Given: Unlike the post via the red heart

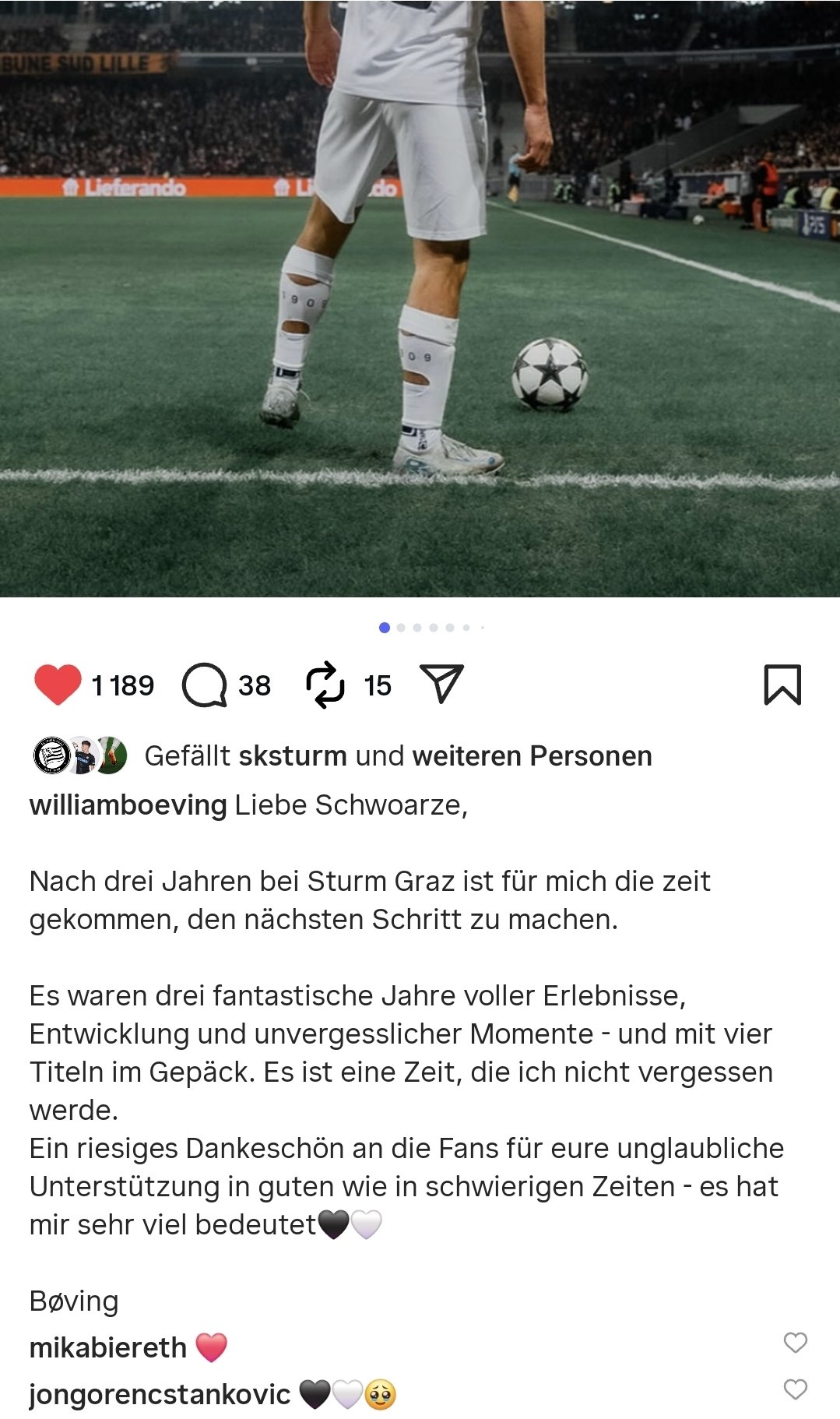Looking at the screenshot, I should (x=58, y=685).
